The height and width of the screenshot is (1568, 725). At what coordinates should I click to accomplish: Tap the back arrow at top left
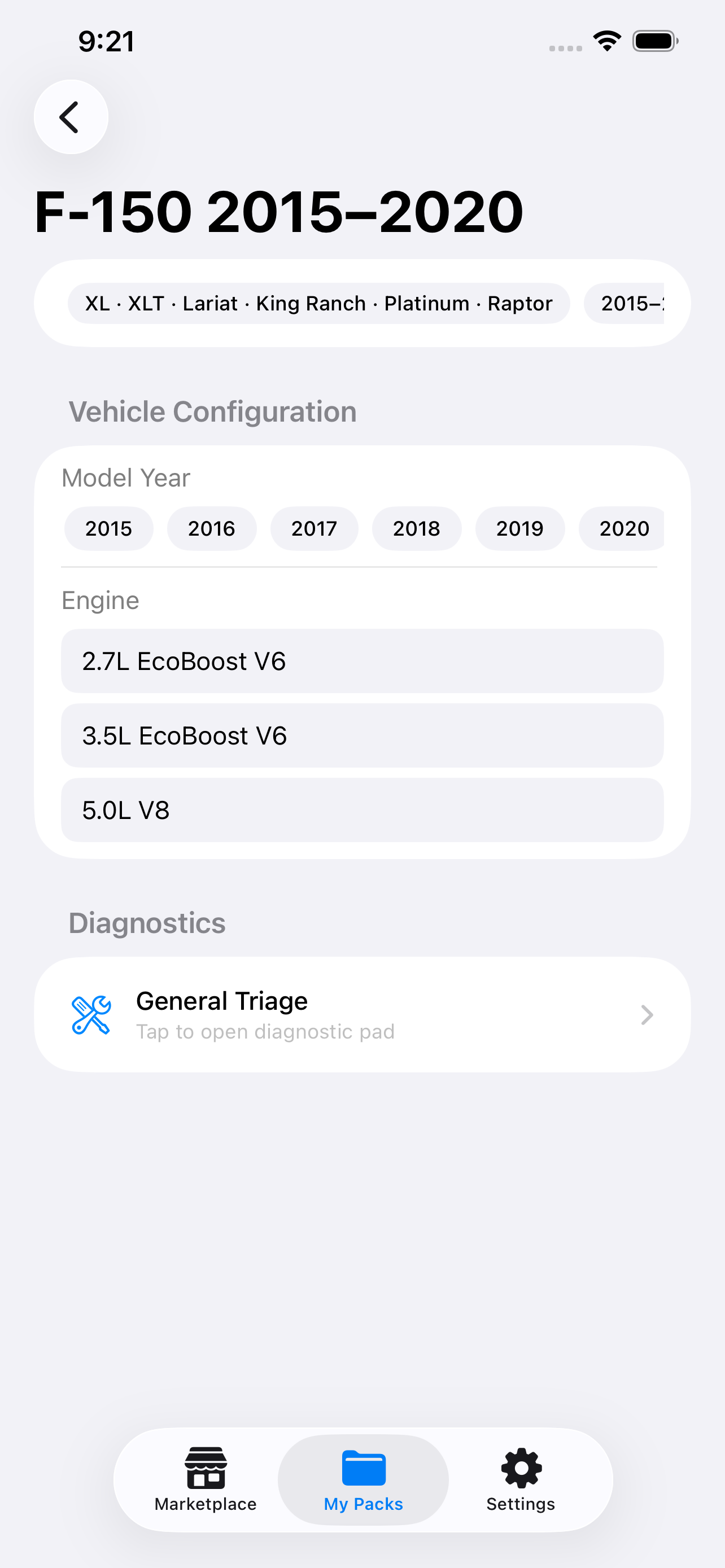[70, 117]
